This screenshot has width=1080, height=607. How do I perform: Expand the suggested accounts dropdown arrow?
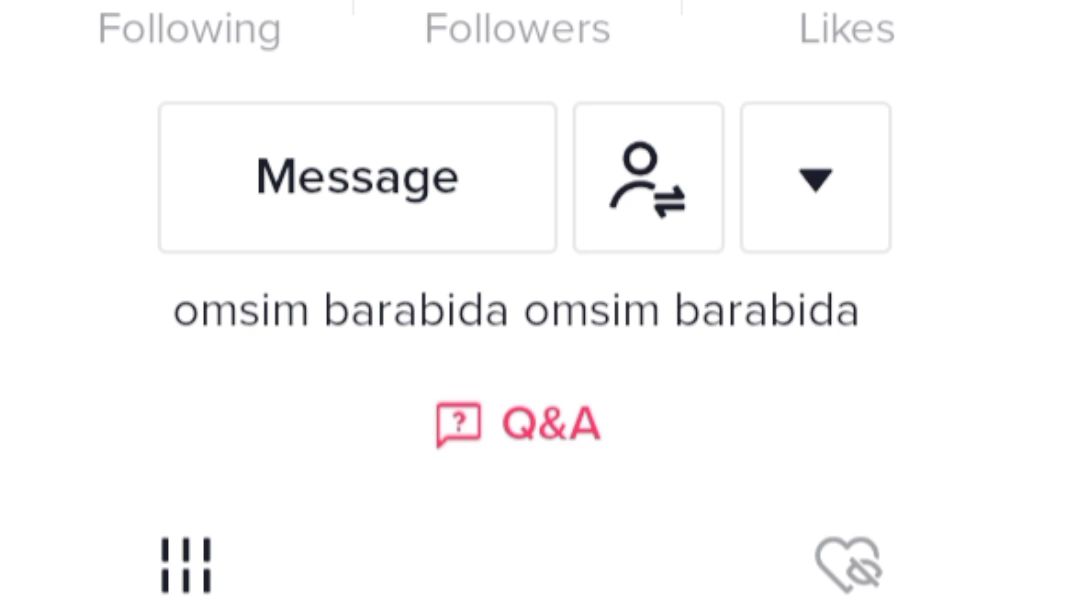click(x=815, y=178)
